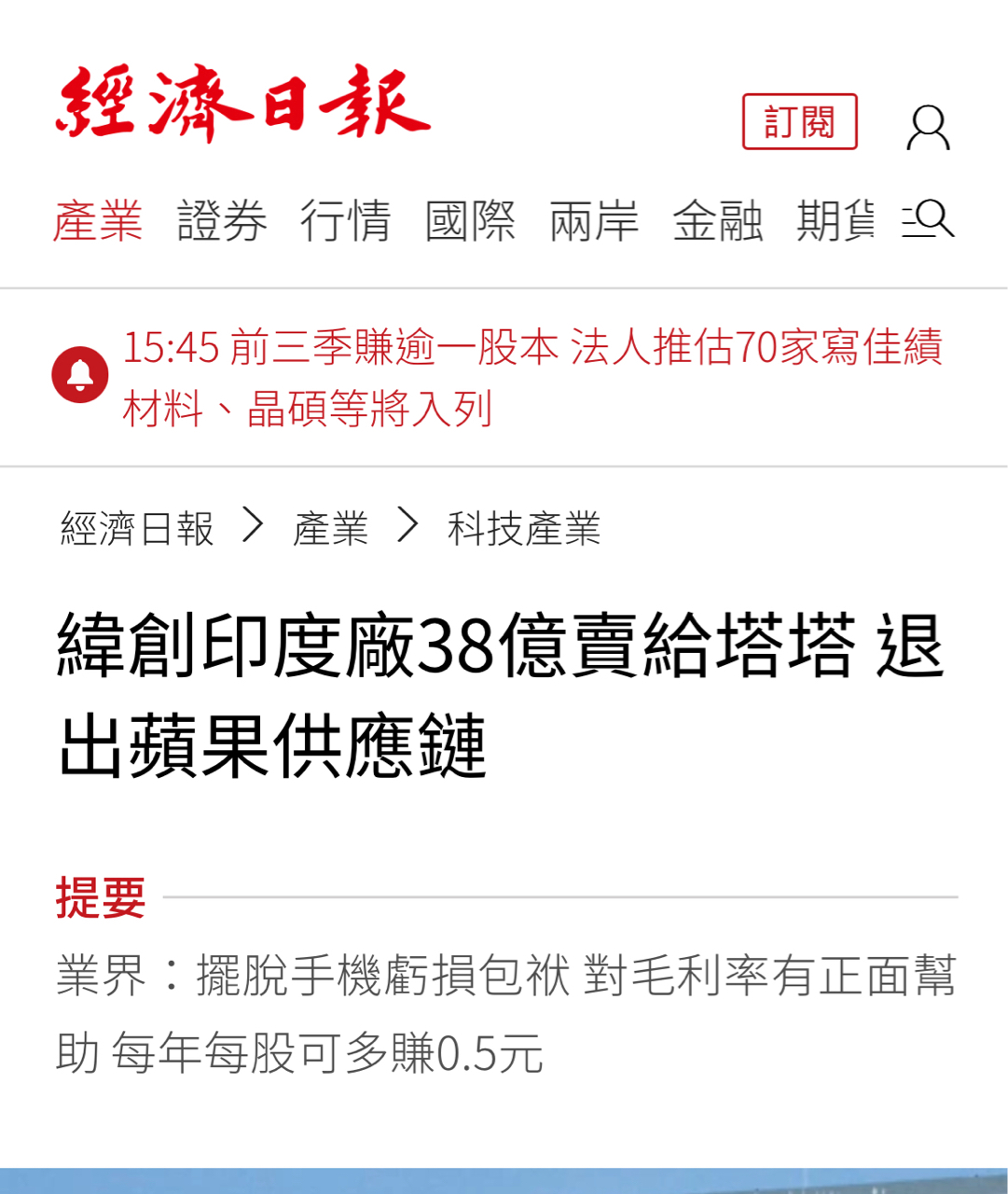Open the user account icon

pos(928,127)
